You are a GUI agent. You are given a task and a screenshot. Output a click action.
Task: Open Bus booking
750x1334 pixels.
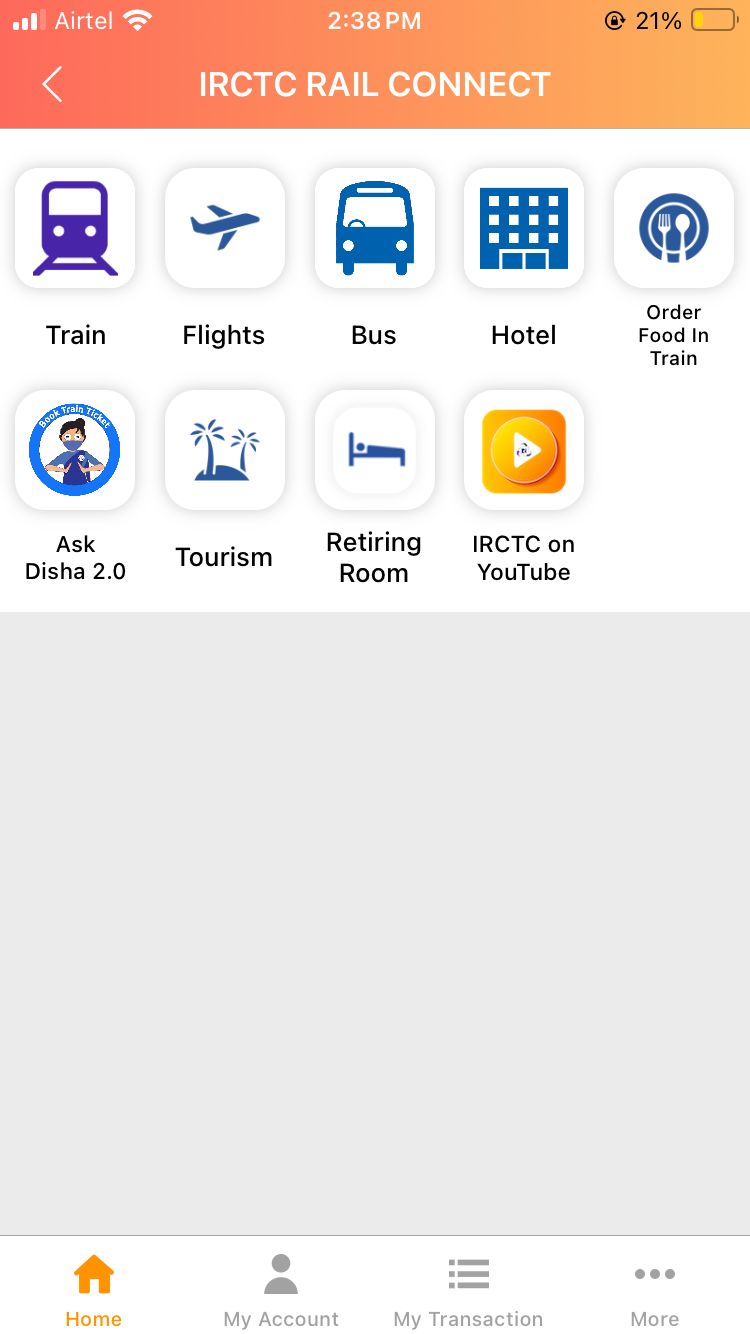[x=374, y=229]
